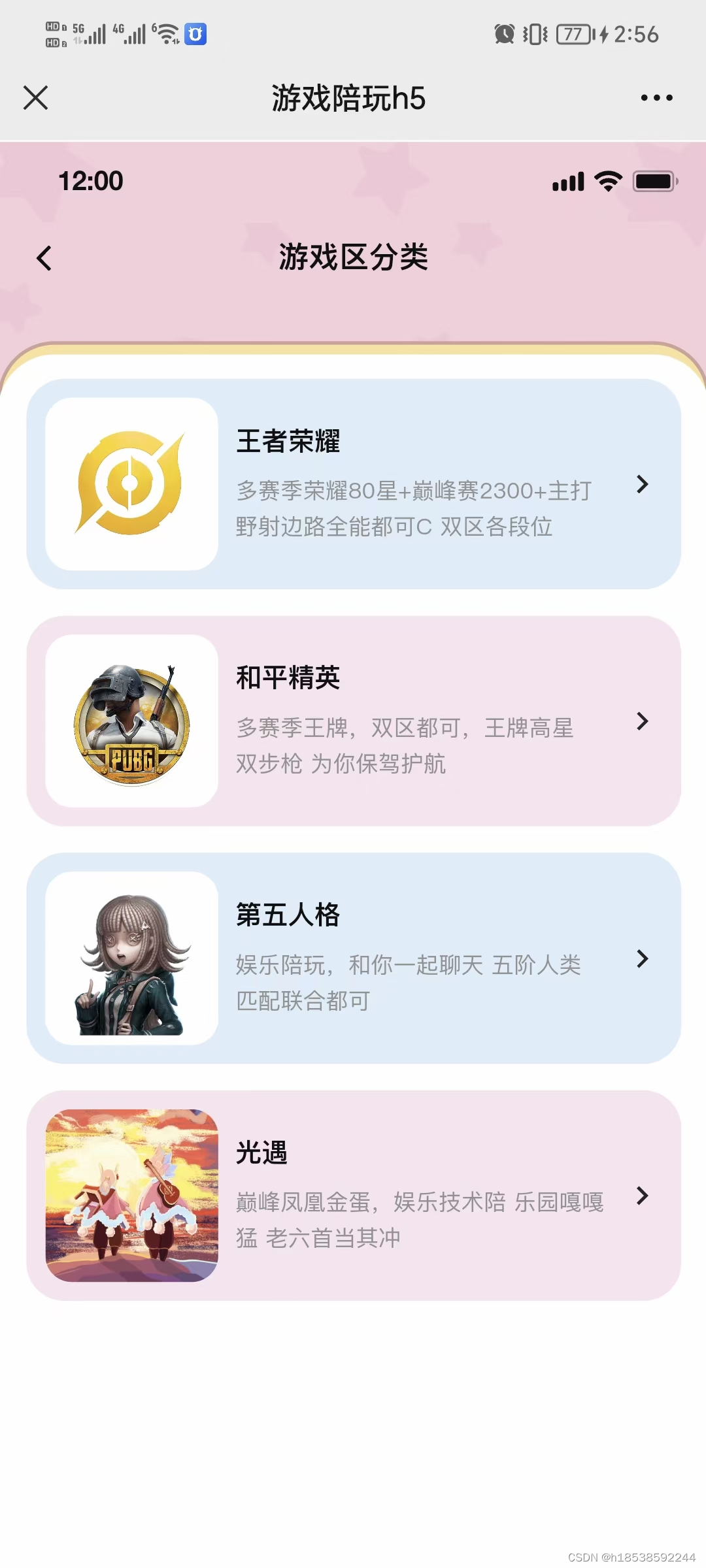
Task: Open the three-dot overflow menu
Action: 656,98
